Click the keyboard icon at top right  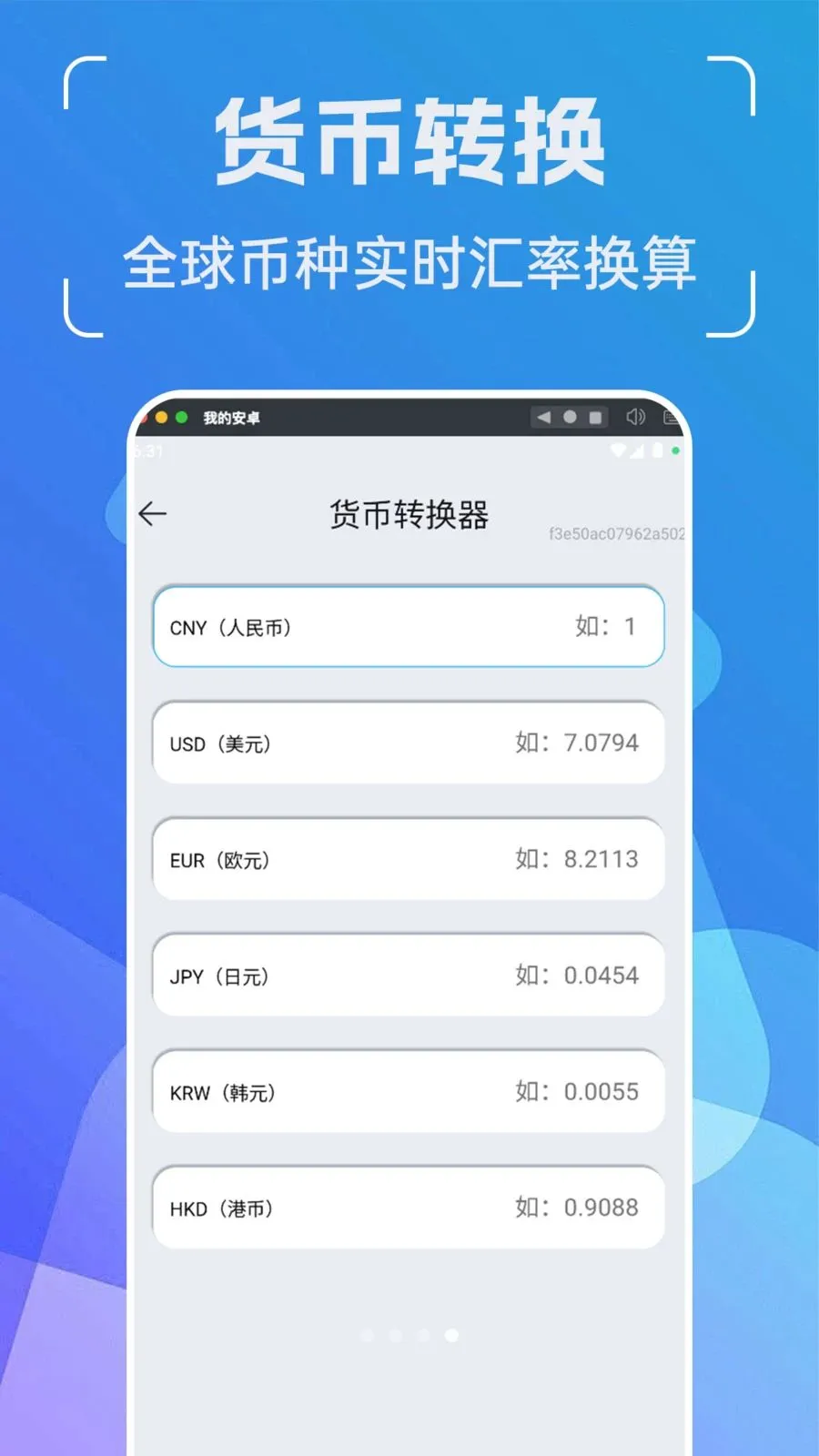point(671,417)
